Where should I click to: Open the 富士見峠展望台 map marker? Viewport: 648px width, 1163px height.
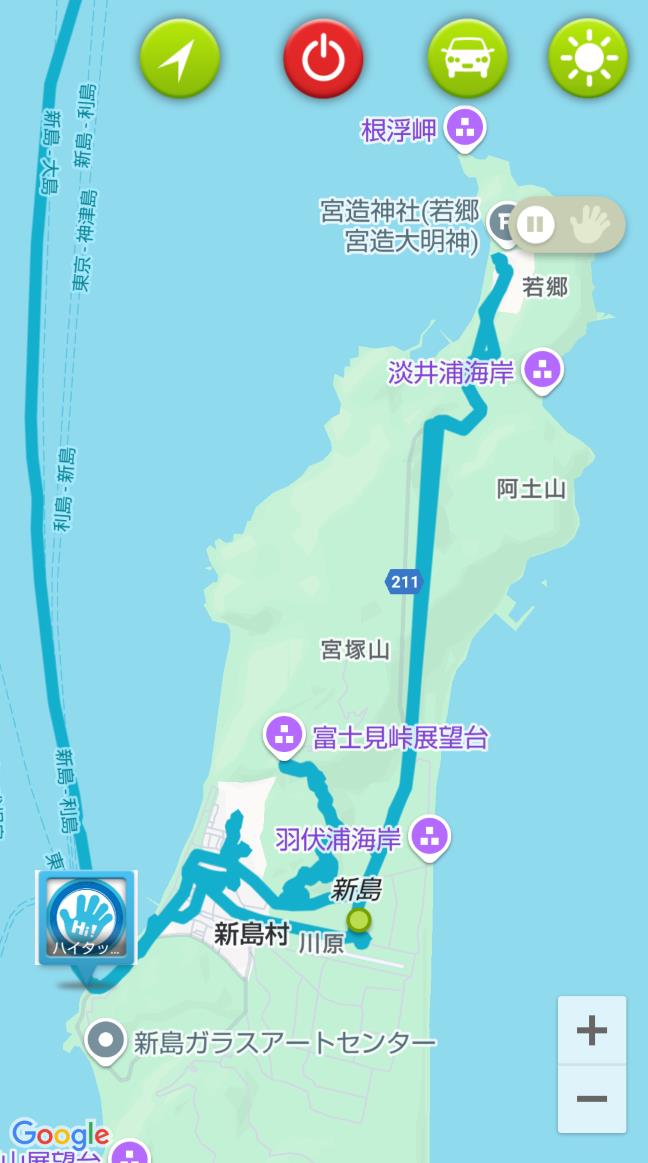[284, 737]
